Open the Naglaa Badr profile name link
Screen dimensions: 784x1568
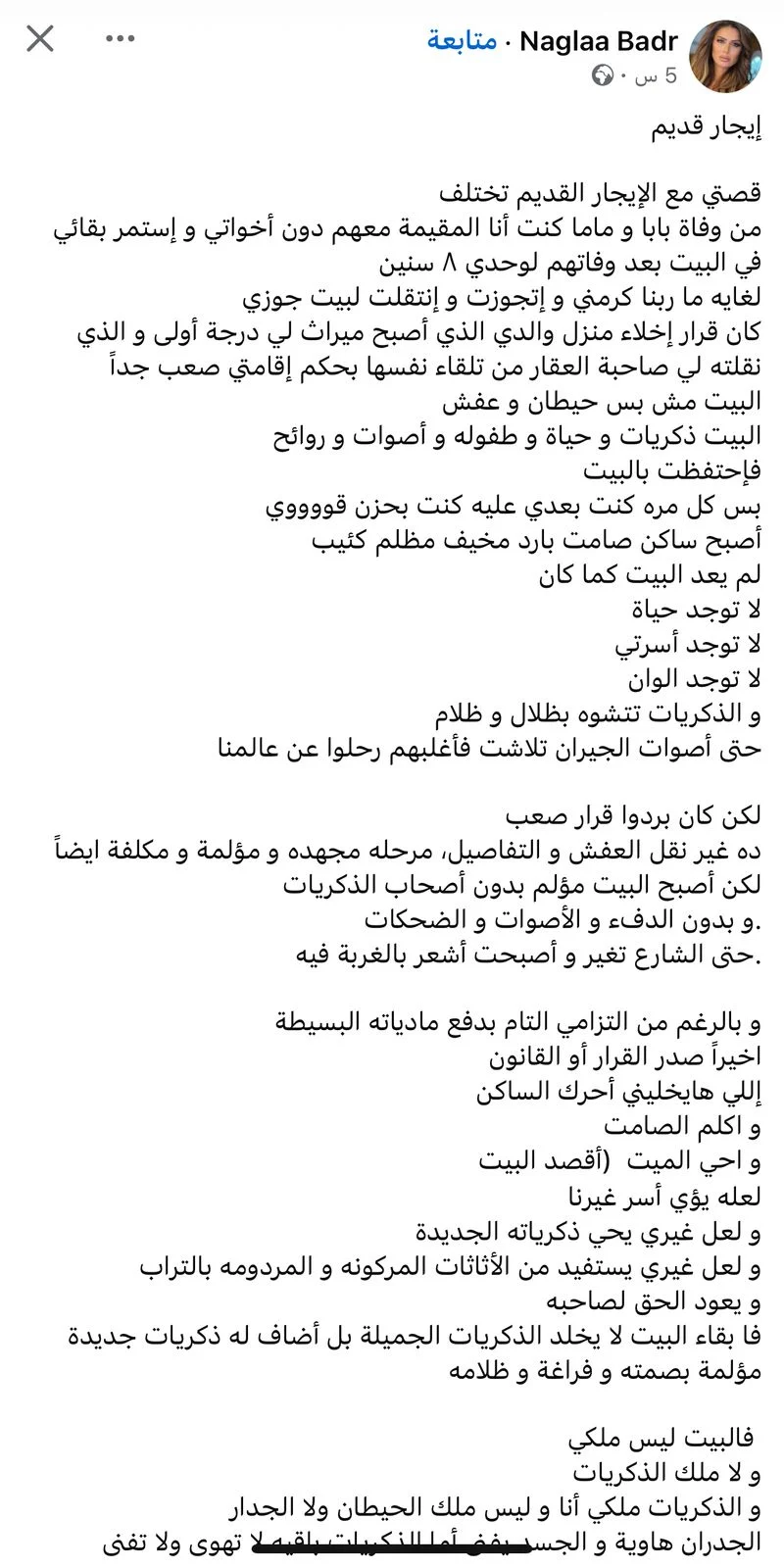[599, 42]
